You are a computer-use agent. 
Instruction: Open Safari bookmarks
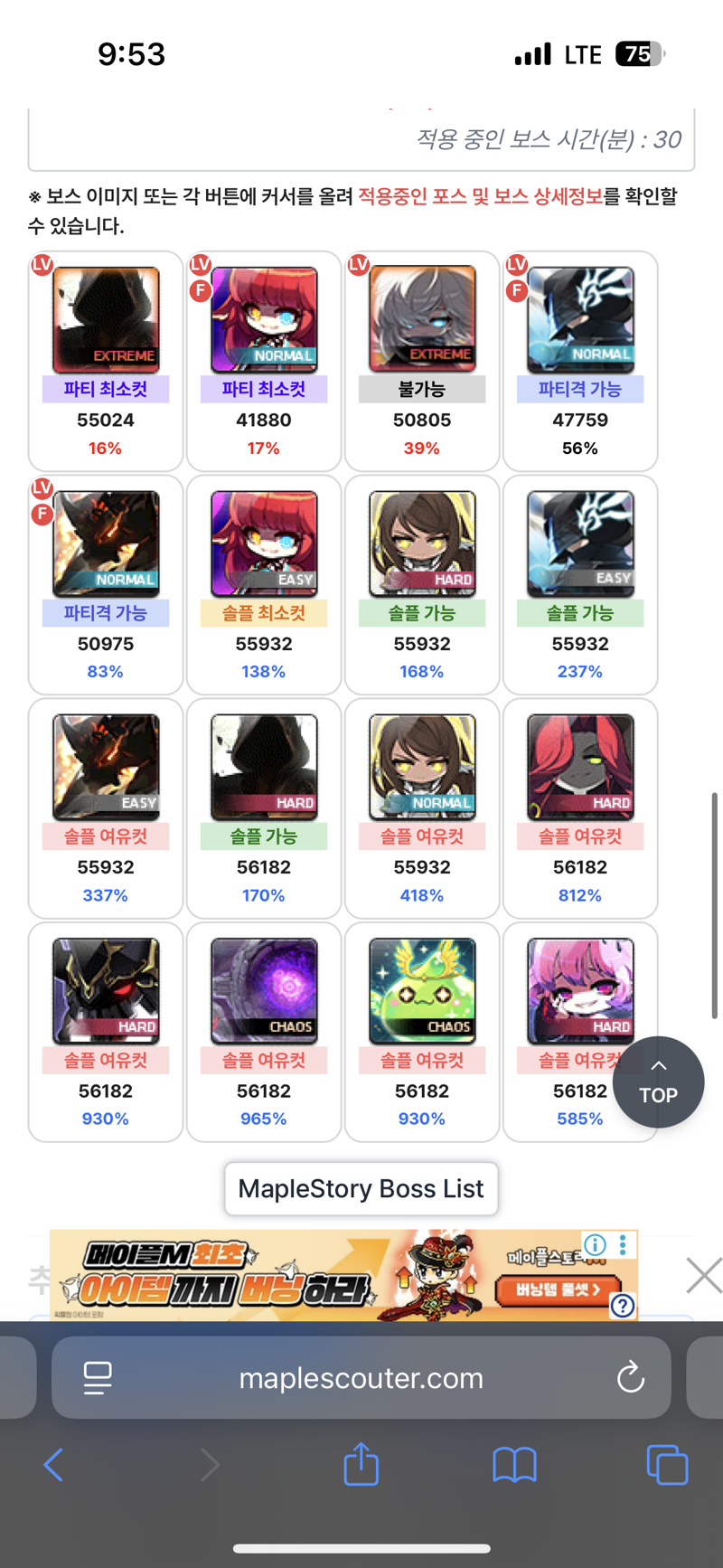coord(514,1464)
